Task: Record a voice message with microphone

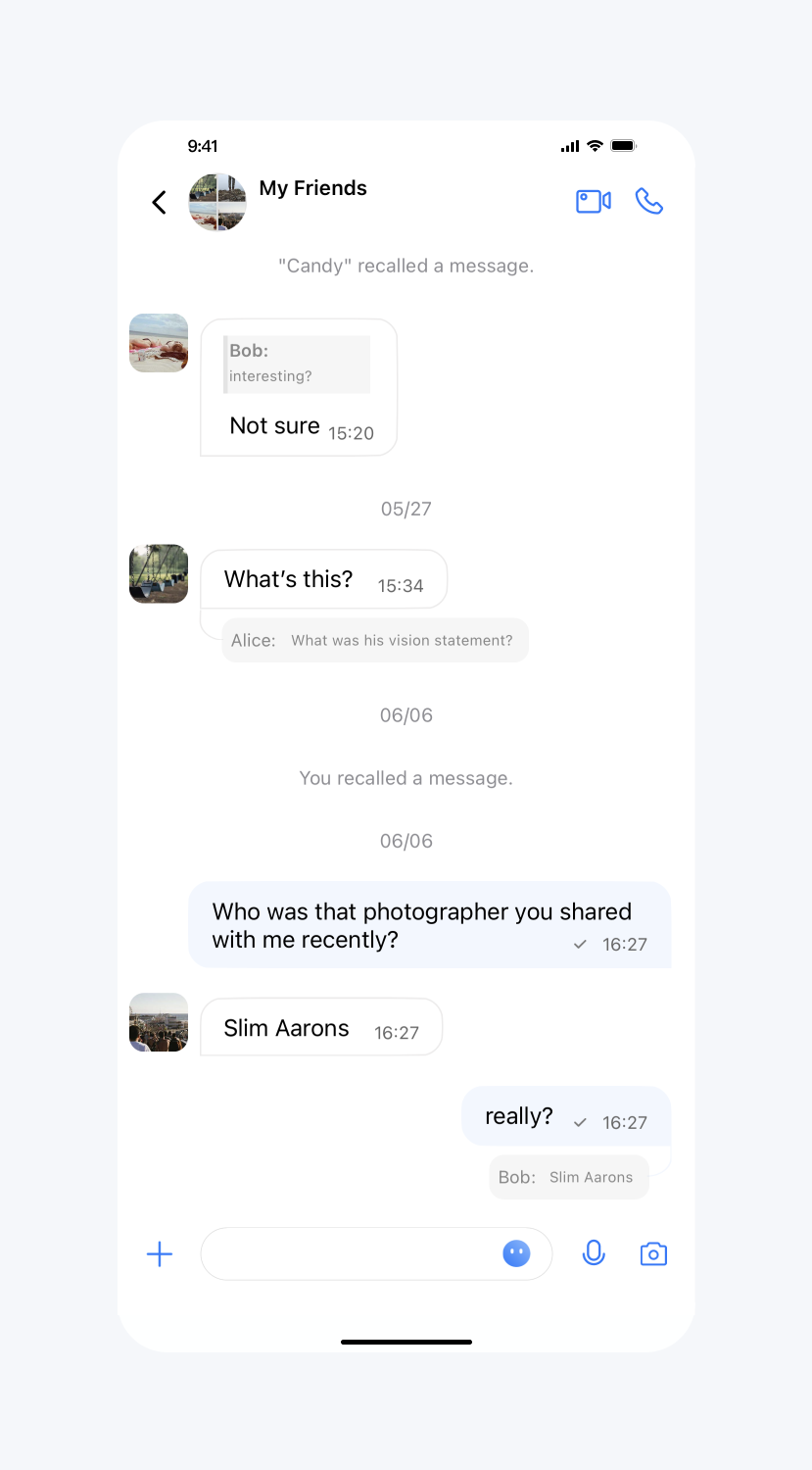Action: click(594, 1253)
